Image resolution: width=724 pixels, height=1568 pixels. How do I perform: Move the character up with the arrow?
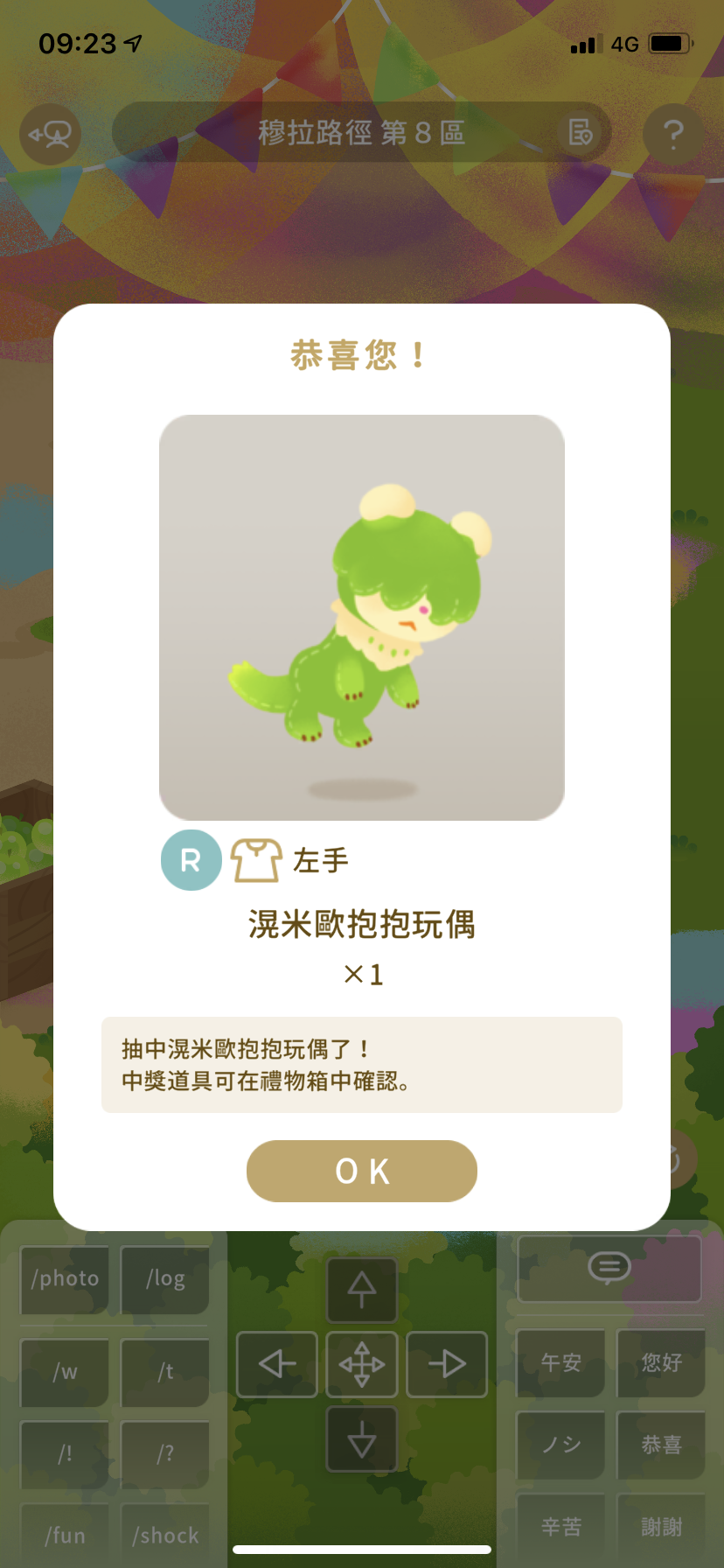pyautogui.click(x=362, y=1289)
